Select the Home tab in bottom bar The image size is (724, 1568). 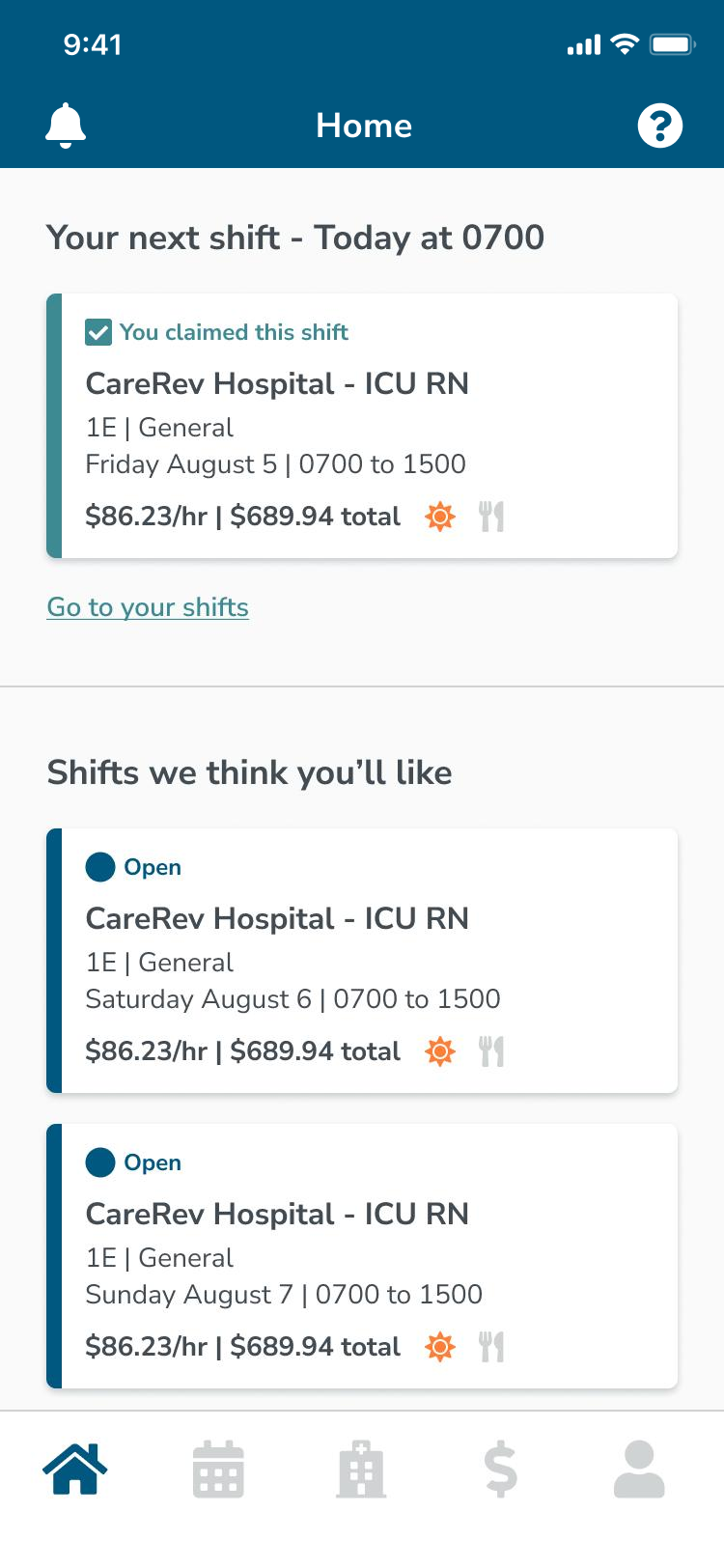pyautogui.click(x=75, y=1470)
